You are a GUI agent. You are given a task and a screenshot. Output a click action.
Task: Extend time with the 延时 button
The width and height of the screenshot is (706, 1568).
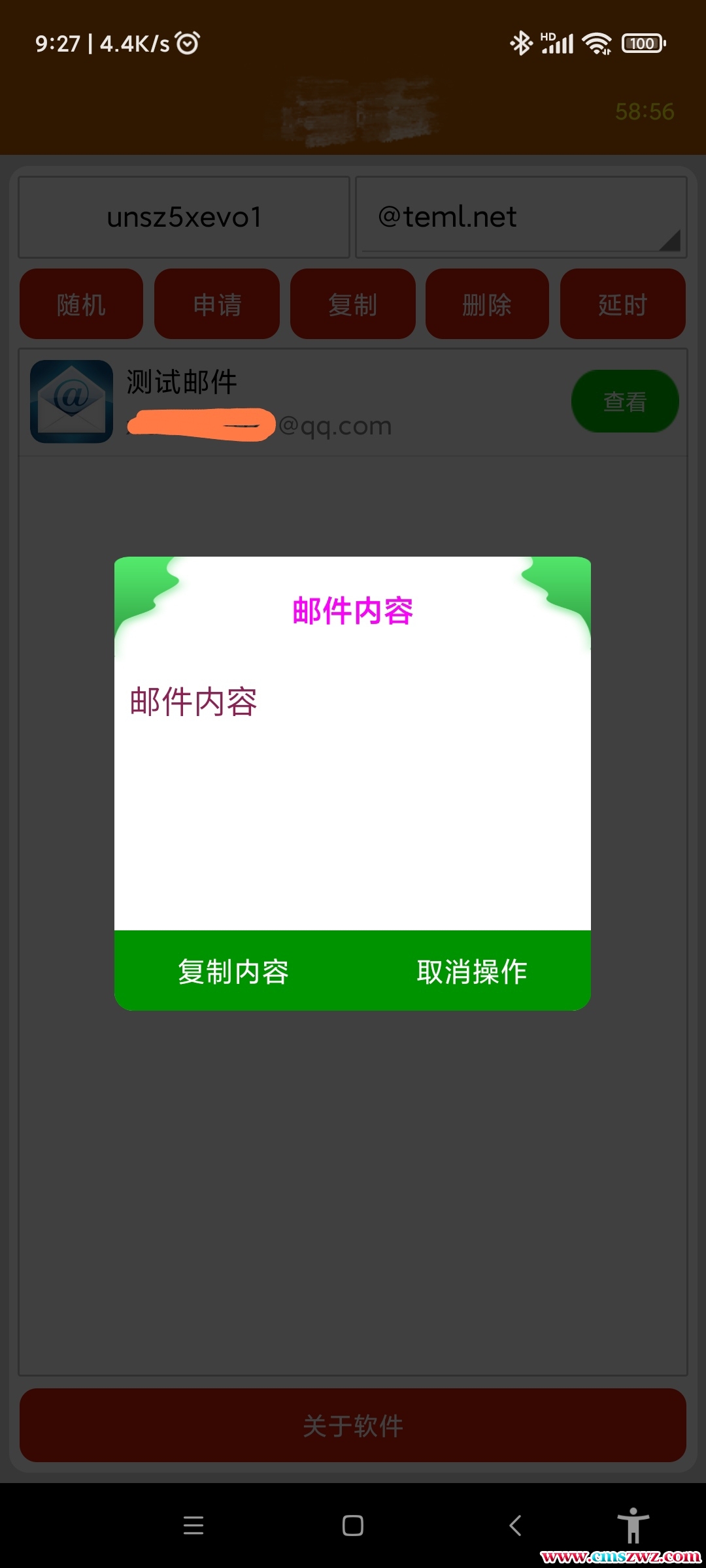tap(622, 304)
